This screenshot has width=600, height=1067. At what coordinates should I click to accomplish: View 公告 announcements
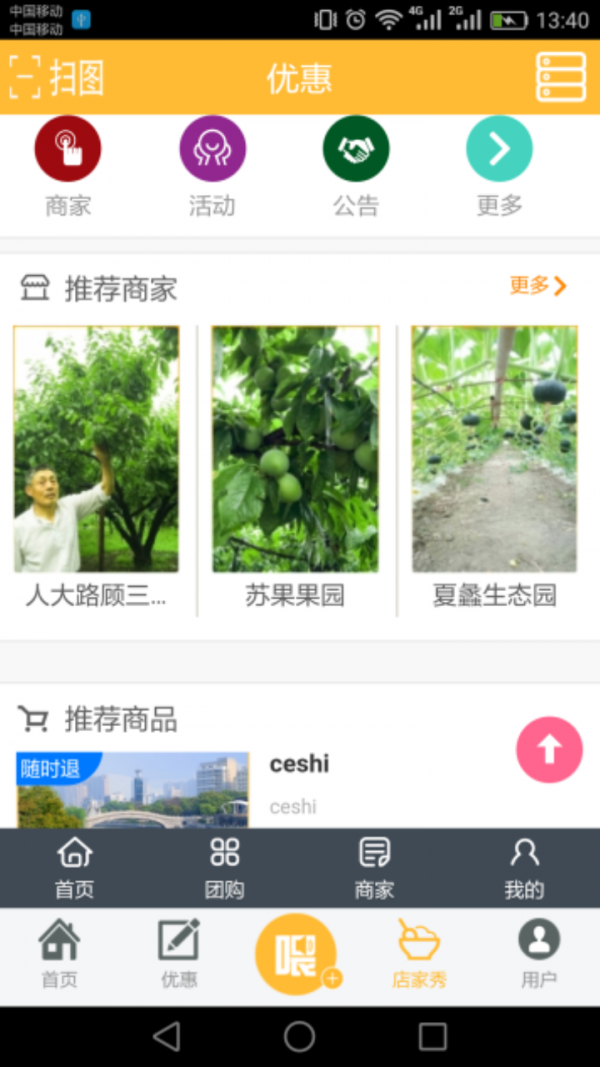coord(356,166)
